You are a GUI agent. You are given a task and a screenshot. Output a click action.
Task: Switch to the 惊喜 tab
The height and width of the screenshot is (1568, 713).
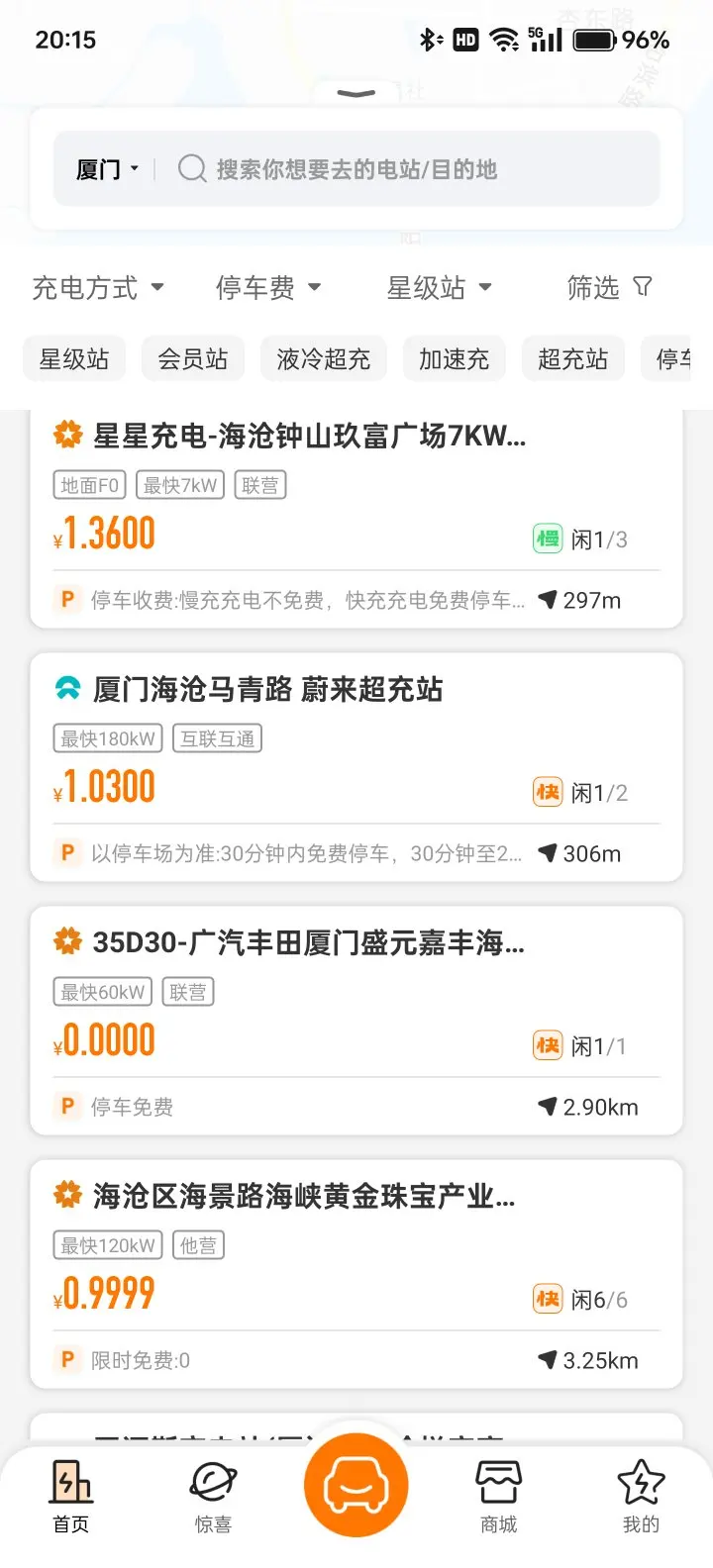[213, 1497]
